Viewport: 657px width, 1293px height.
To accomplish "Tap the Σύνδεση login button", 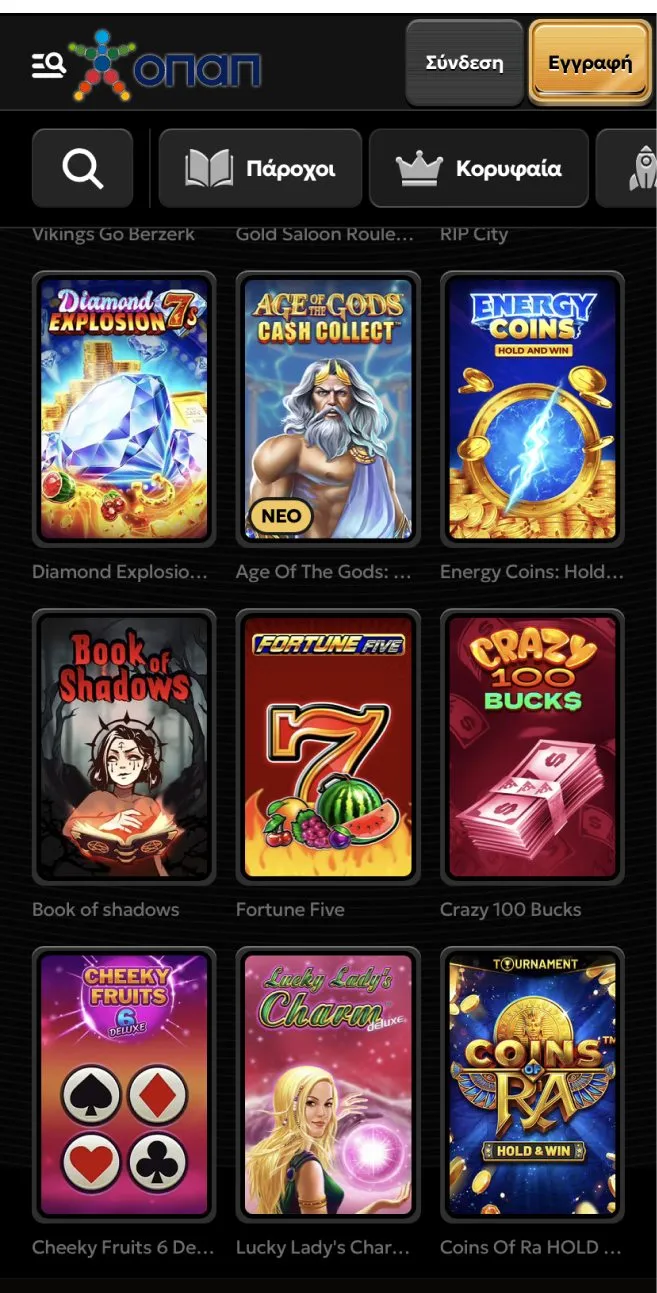I will pos(464,63).
